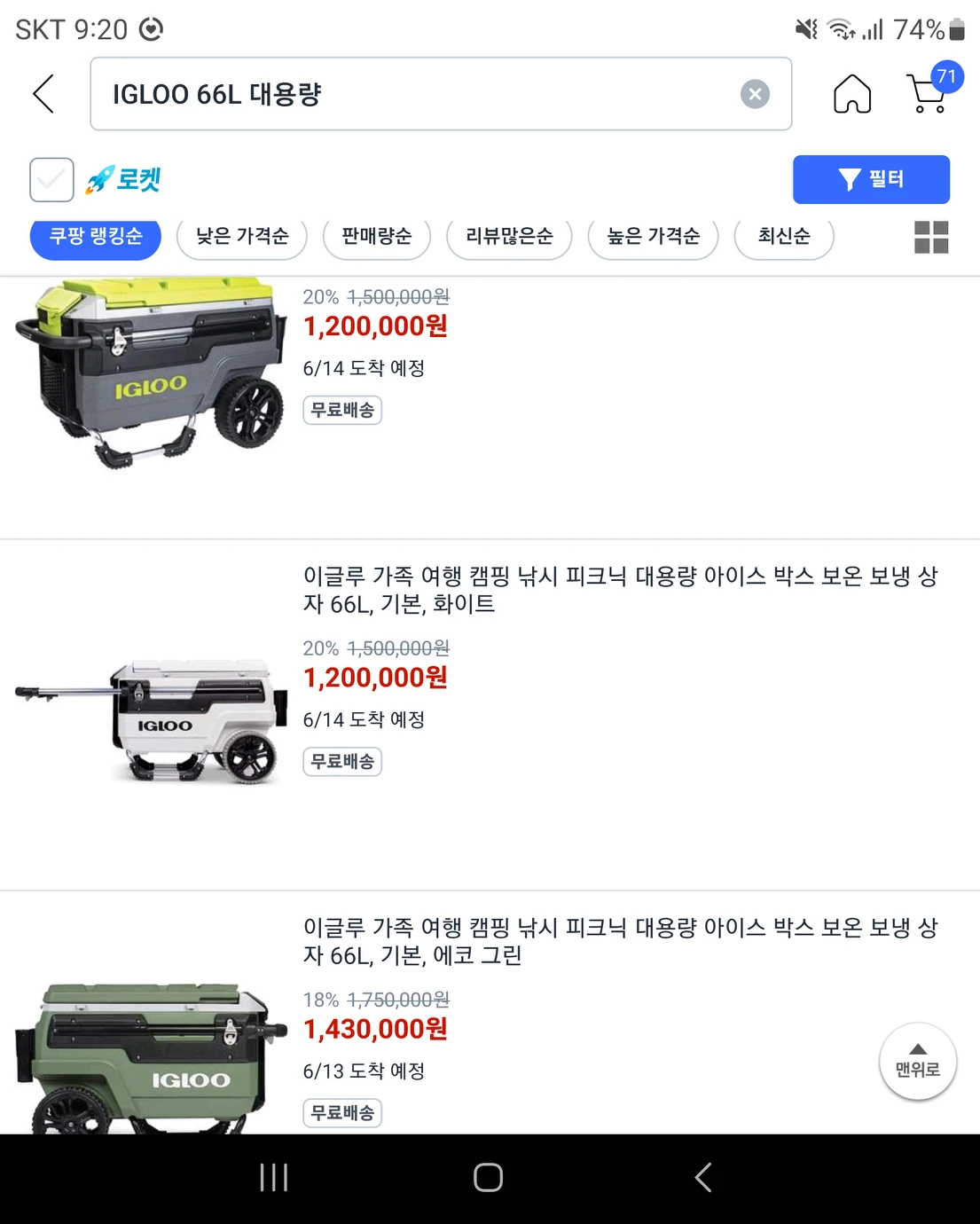Select the 낮은 가격순 sorting option
980x1224 pixels.
[x=241, y=237]
